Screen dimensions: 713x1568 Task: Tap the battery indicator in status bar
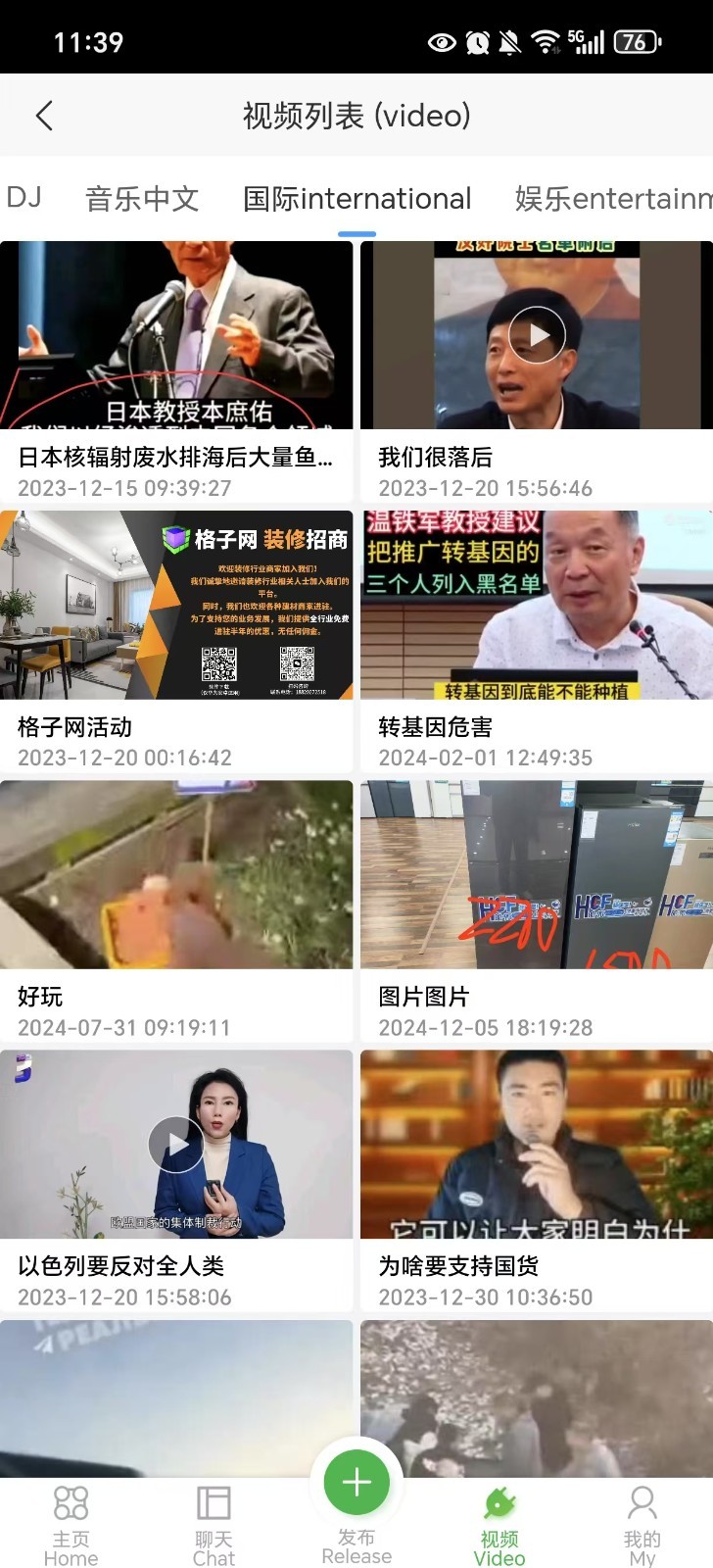[634, 42]
